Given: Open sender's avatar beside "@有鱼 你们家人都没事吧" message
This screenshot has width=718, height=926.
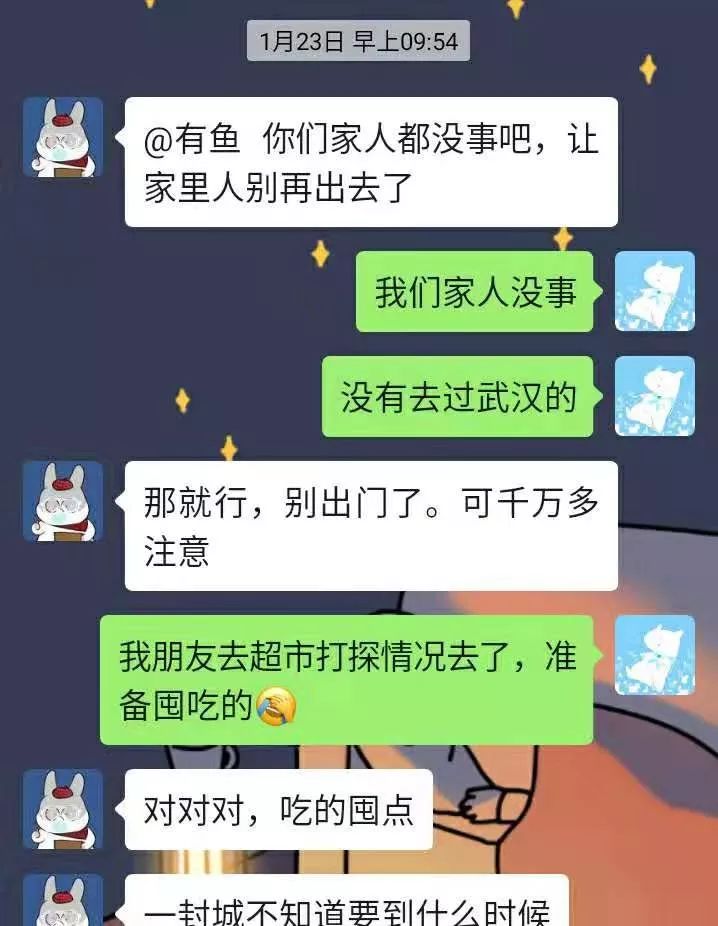Looking at the screenshot, I should coord(63,137).
